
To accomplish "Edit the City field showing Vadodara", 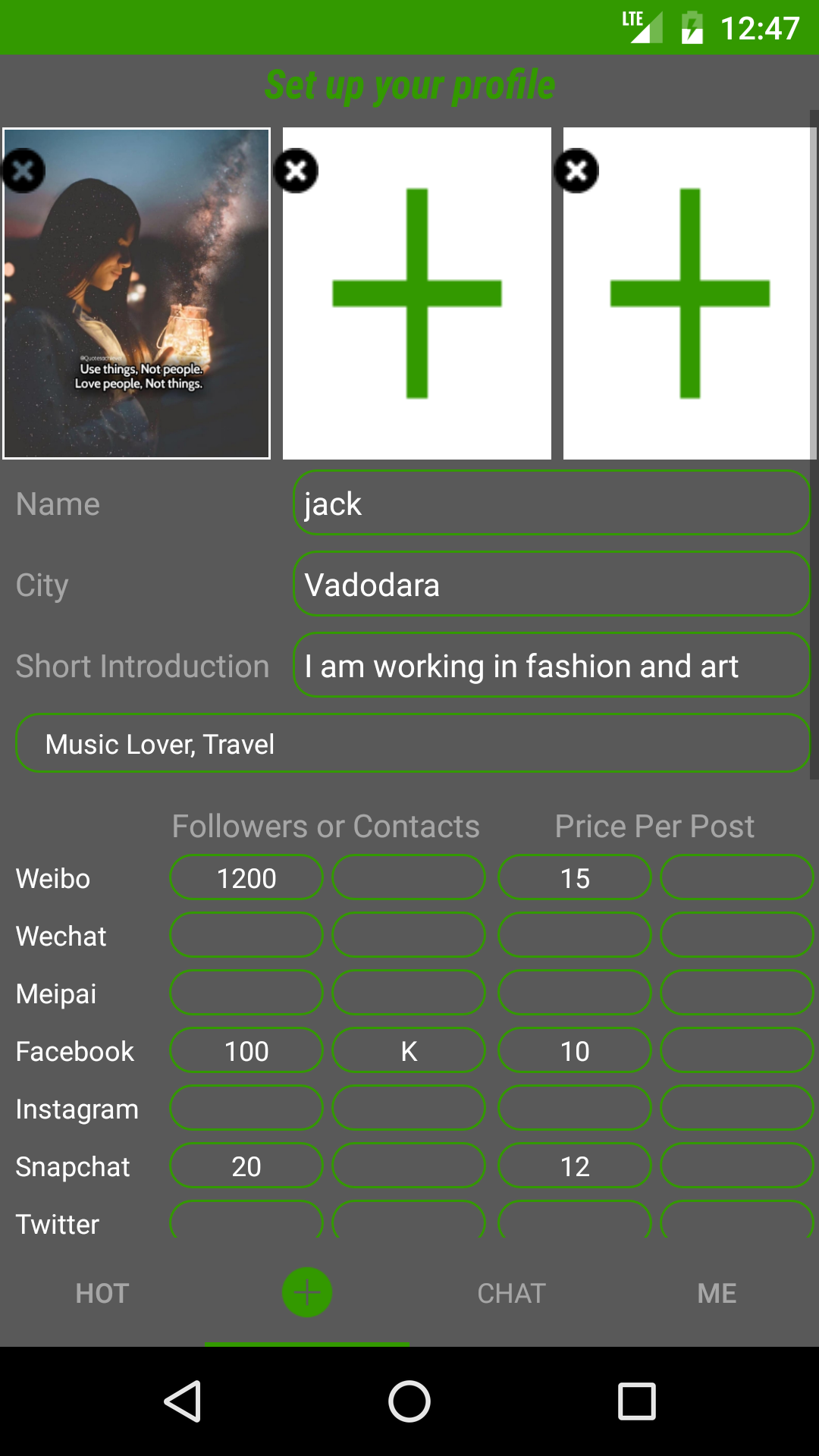I will [551, 585].
